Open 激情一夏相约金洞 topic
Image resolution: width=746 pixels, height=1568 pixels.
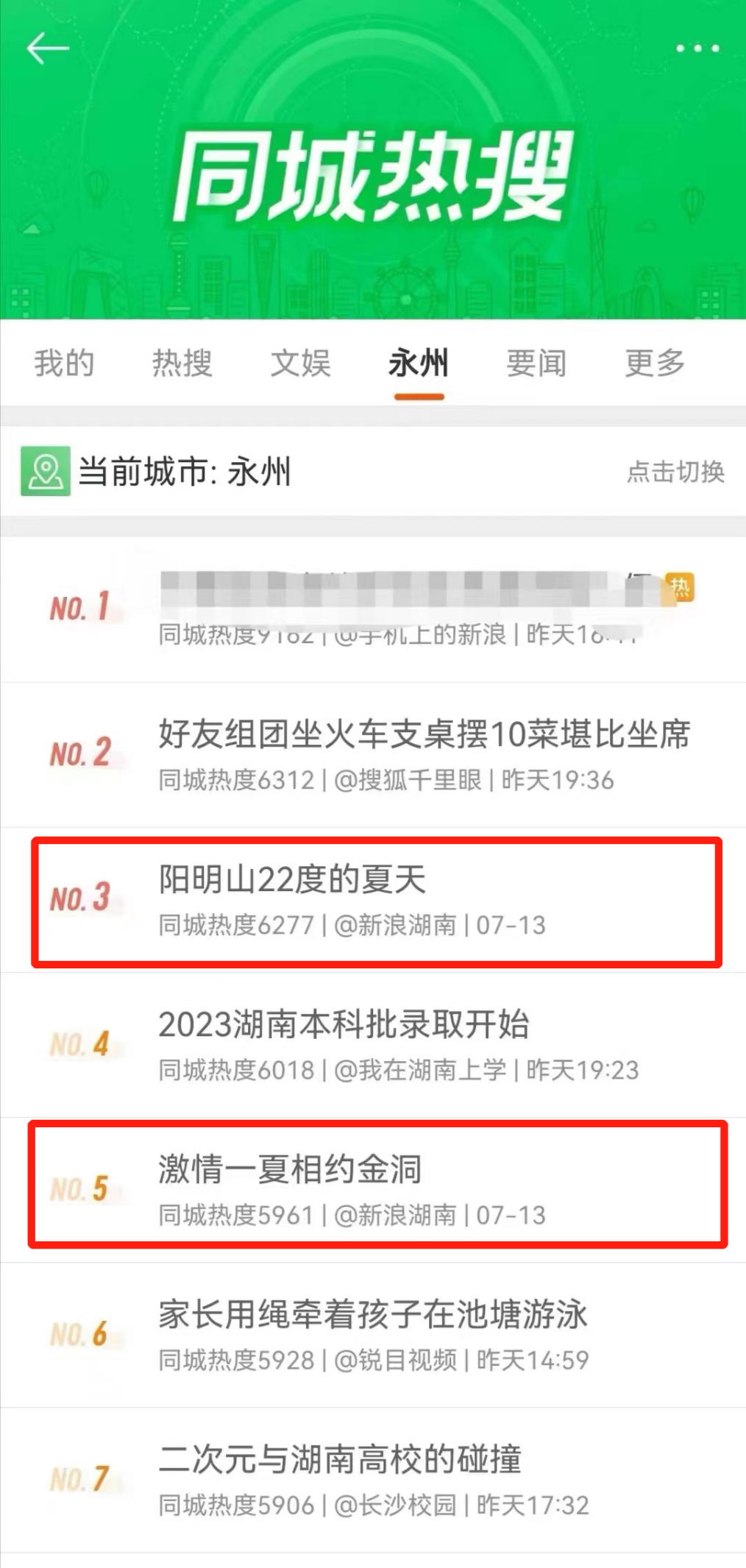[x=290, y=1169]
